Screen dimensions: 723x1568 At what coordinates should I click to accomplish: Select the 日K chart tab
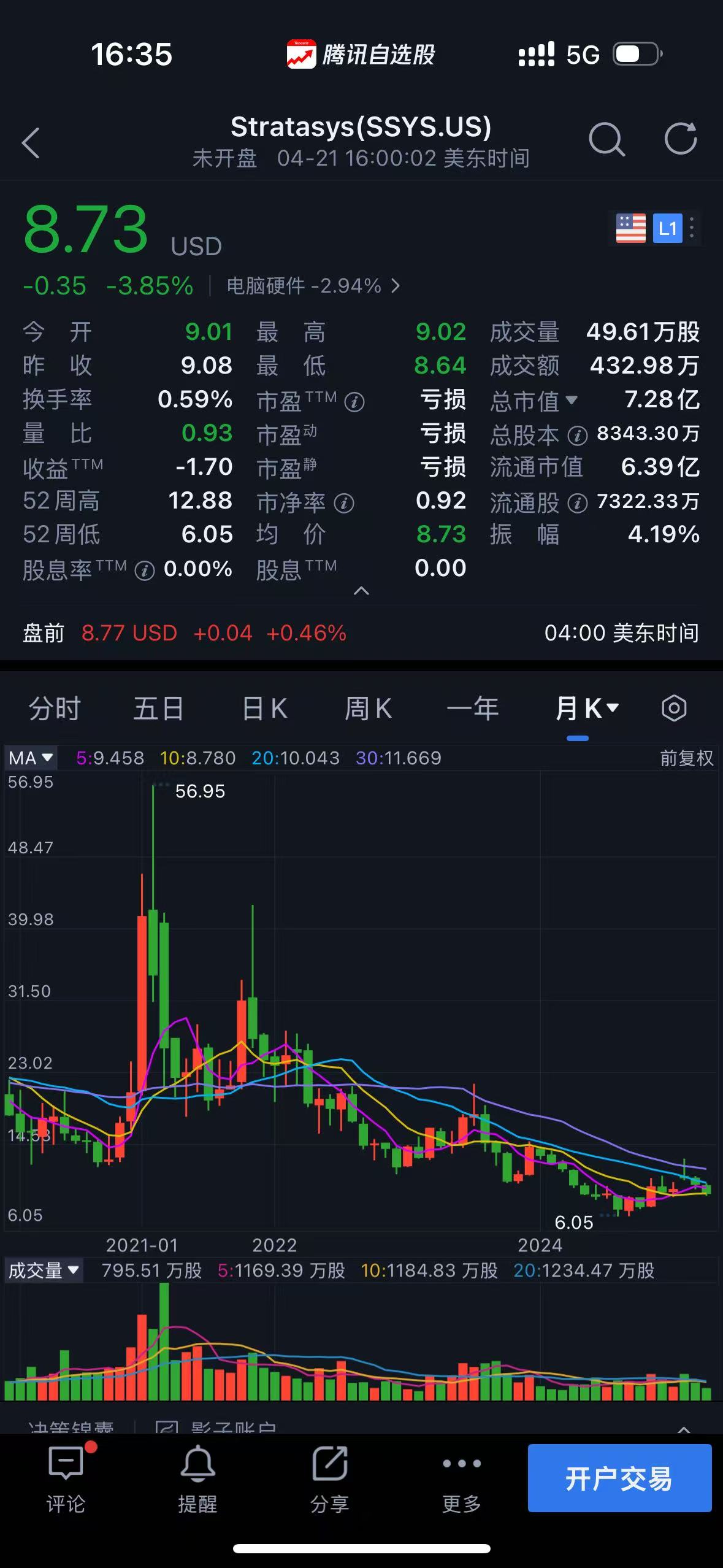tap(264, 709)
